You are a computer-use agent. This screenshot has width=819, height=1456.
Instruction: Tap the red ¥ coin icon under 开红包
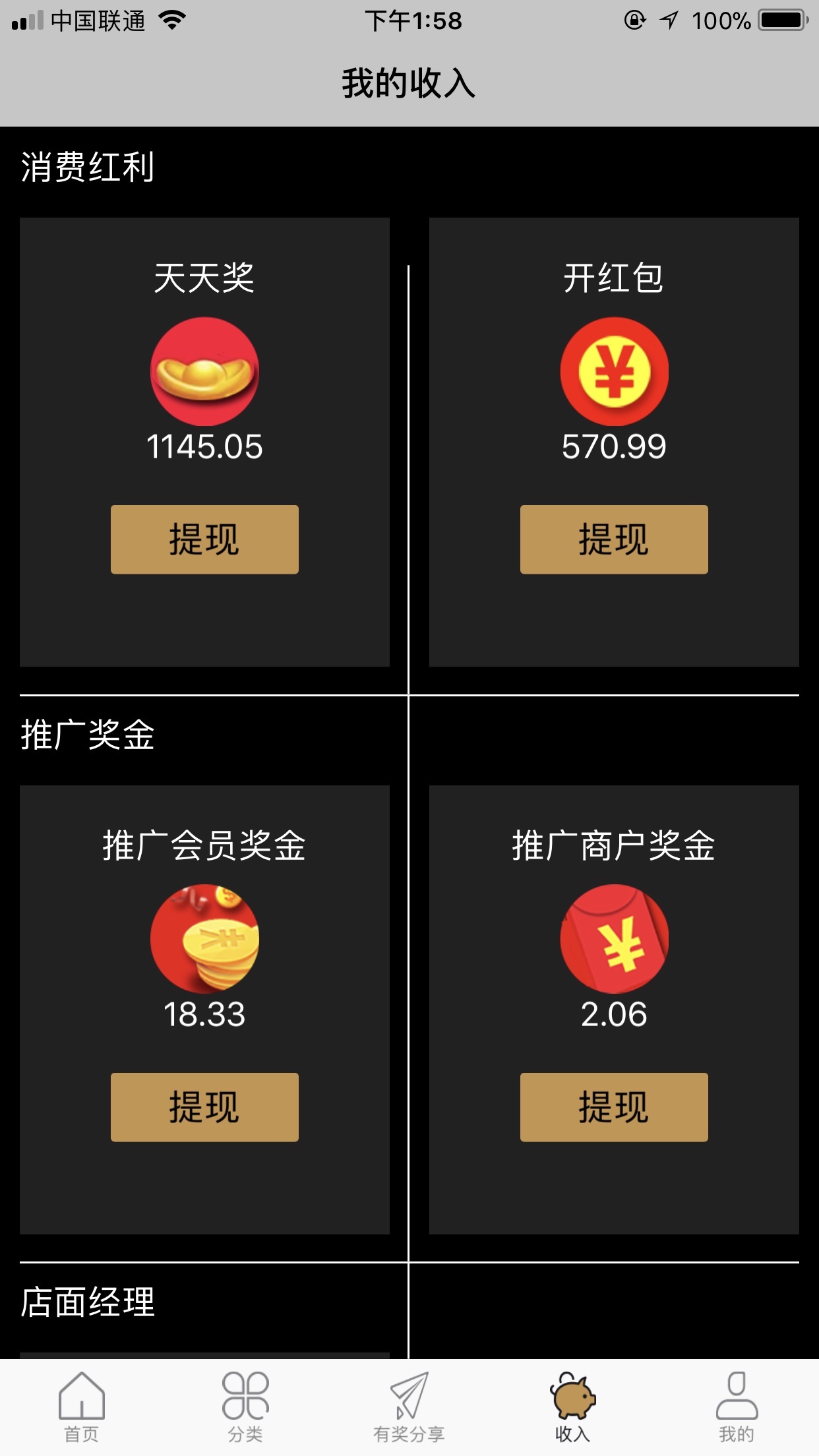point(613,371)
